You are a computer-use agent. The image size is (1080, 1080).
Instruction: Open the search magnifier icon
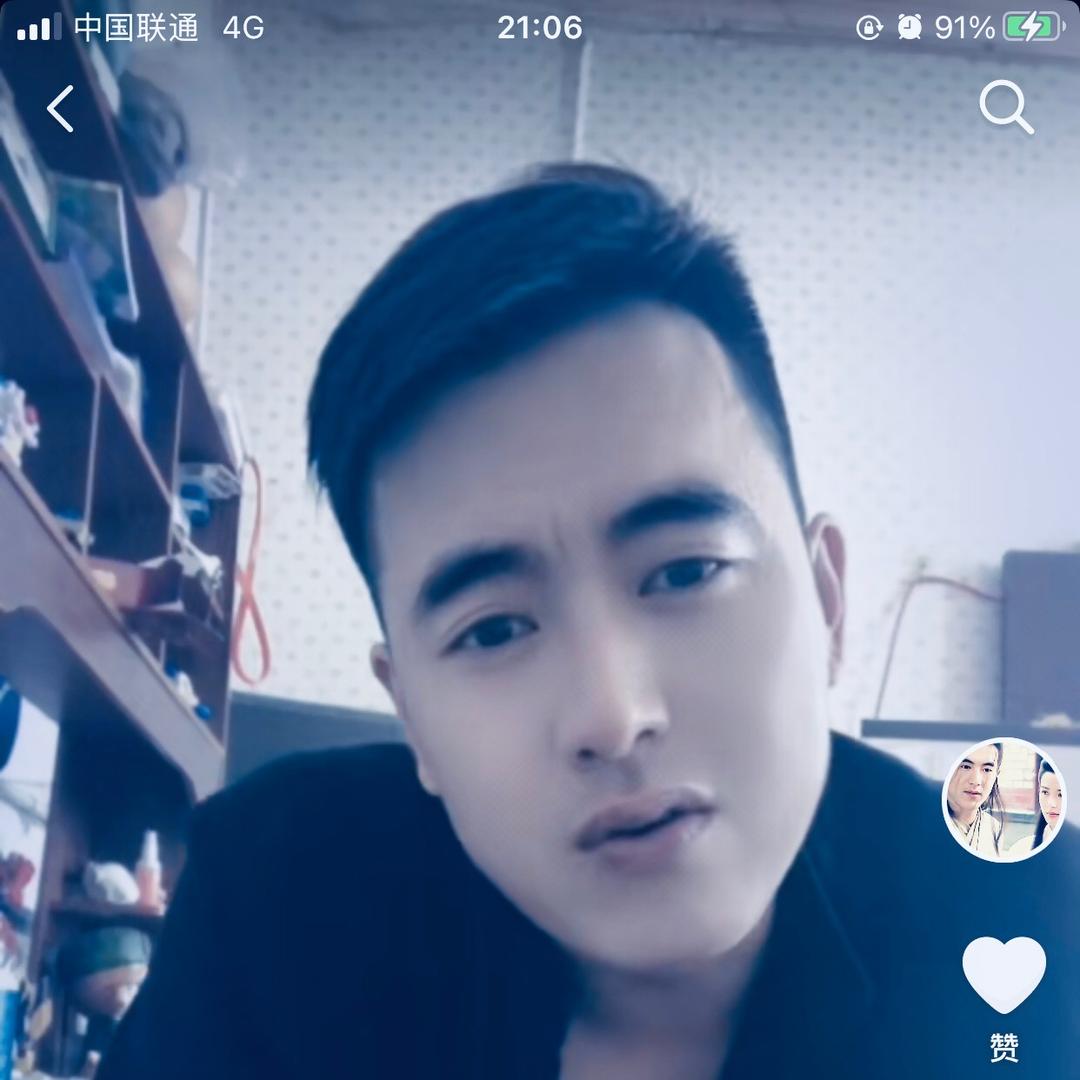coord(1005,107)
